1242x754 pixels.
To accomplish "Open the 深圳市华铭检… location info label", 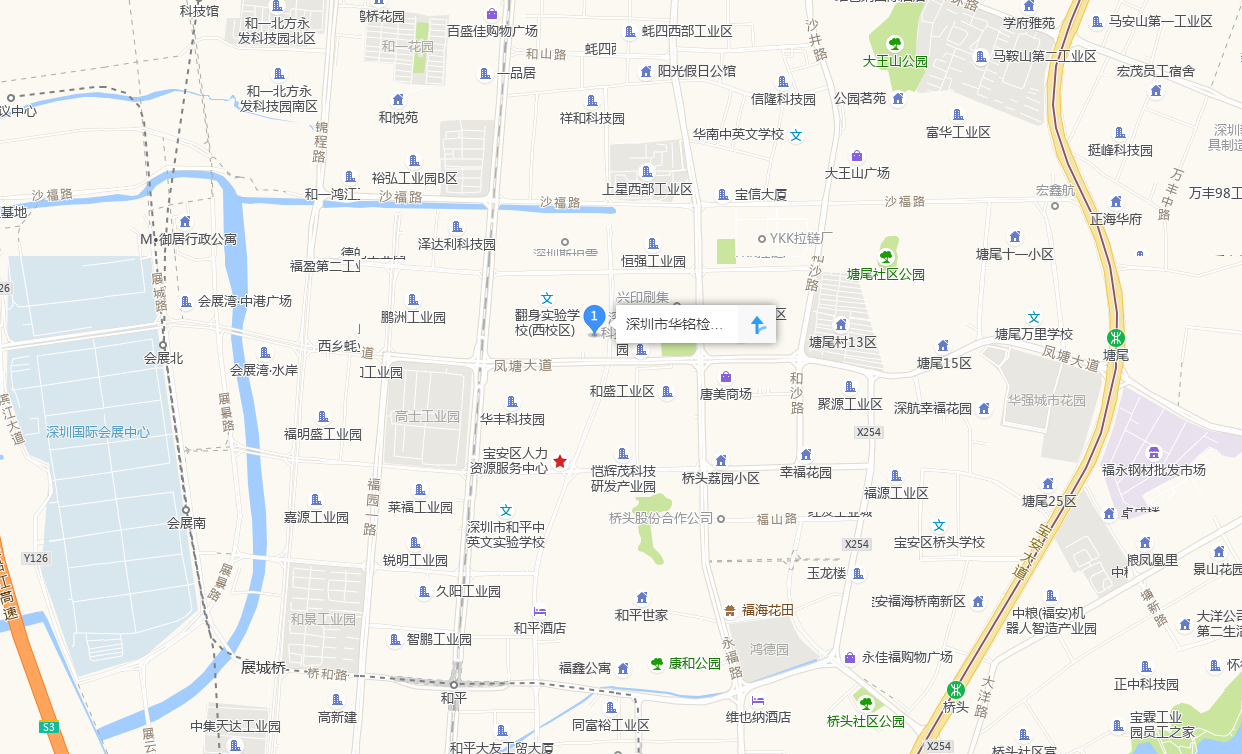I will click(674, 324).
